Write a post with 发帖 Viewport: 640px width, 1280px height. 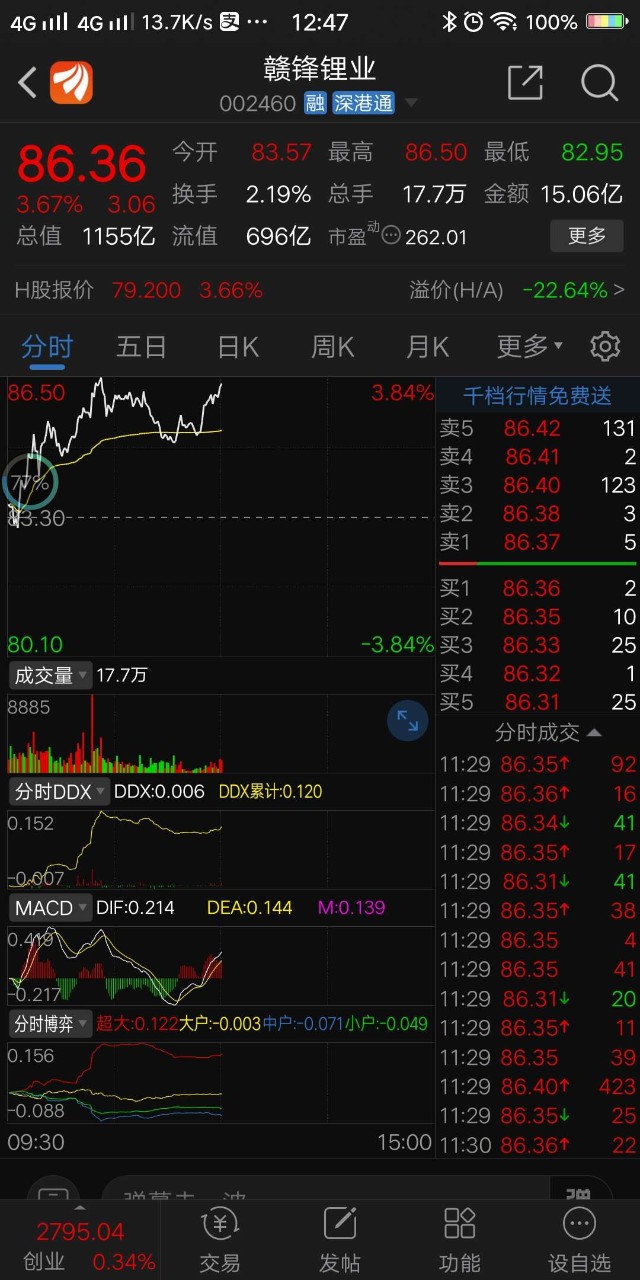tap(339, 1240)
